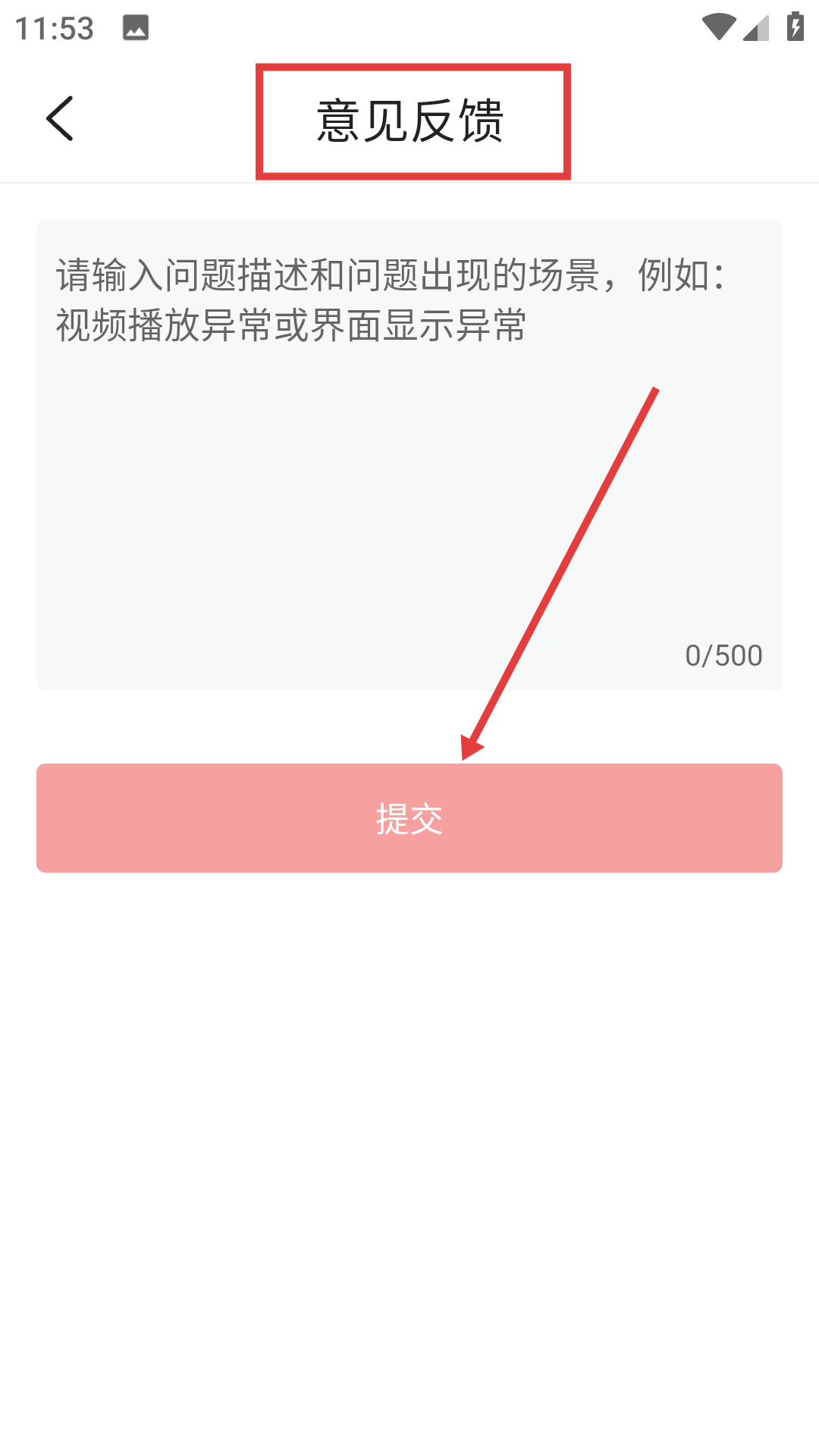The width and height of the screenshot is (819, 1456).
Task: Click the screenshot notification icon in status bar
Action: click(133, 27)
